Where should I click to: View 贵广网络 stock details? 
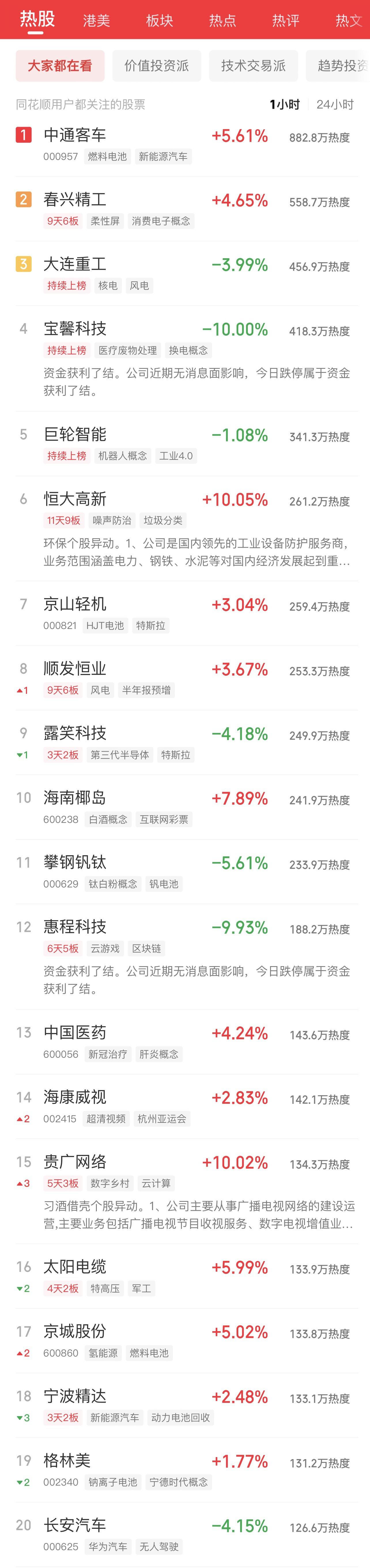(x=75, y=1162)
